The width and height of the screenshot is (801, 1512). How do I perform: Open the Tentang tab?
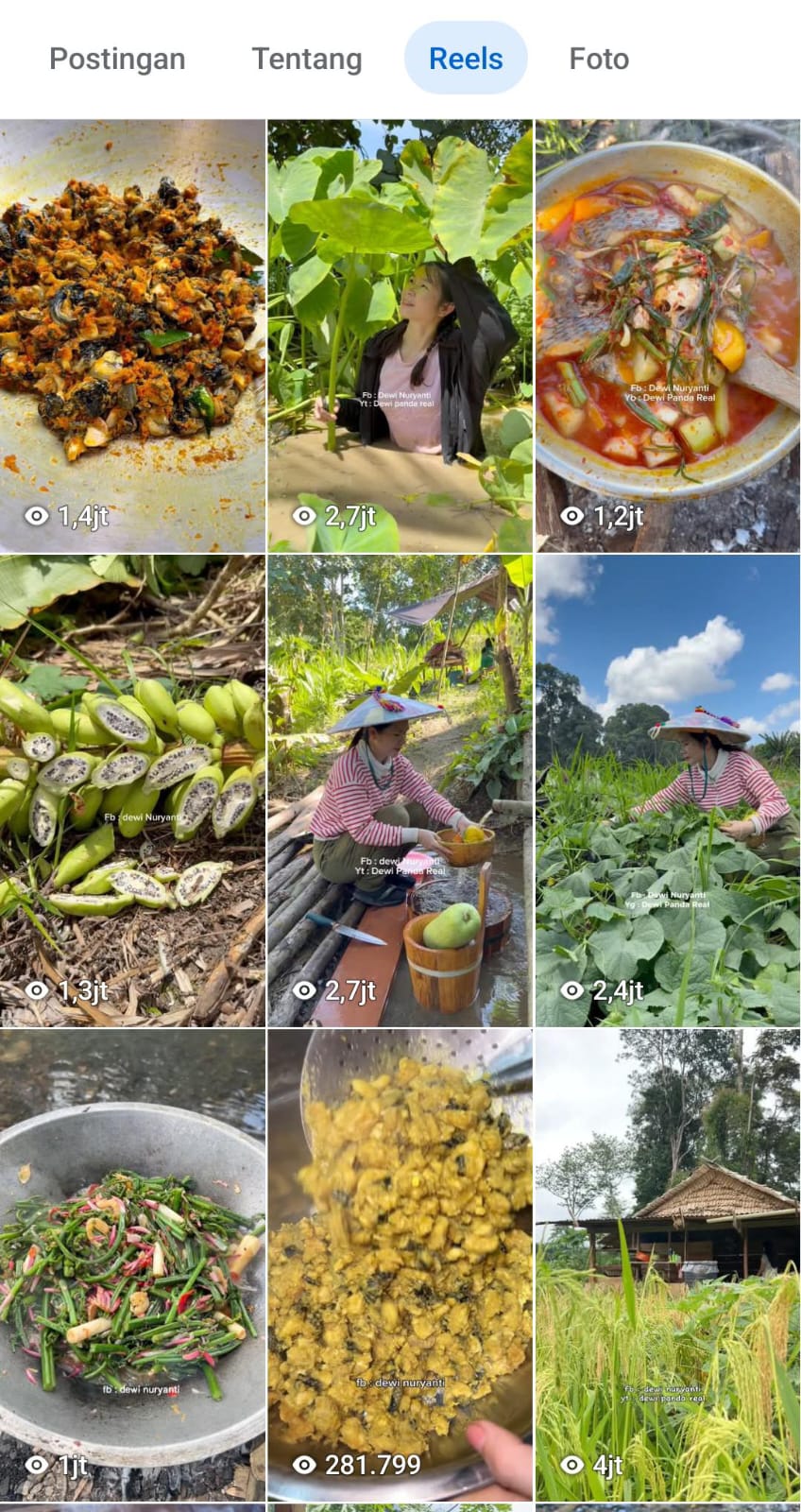pyautogui.click(x=307, y=59)
